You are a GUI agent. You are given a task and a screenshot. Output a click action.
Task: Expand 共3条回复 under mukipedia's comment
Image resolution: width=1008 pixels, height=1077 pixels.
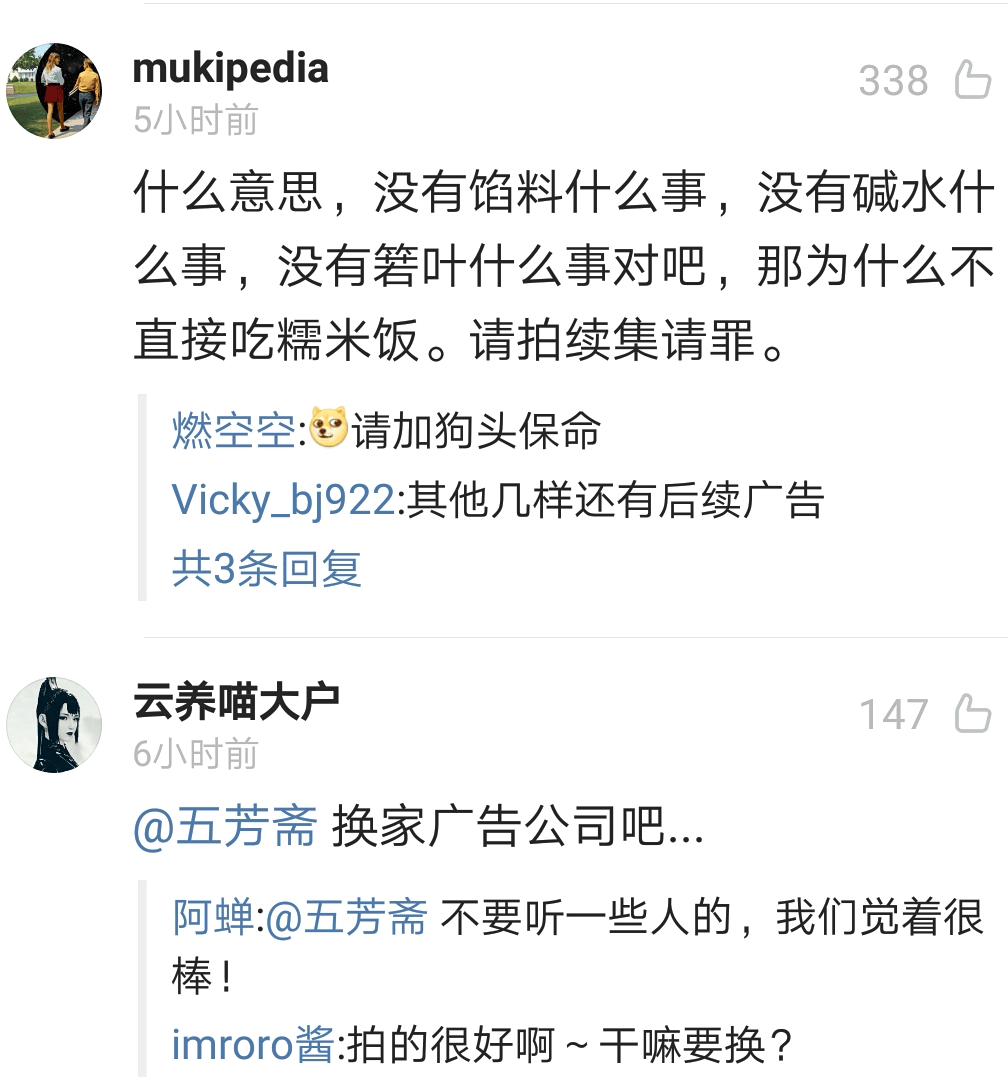point(266,569)
